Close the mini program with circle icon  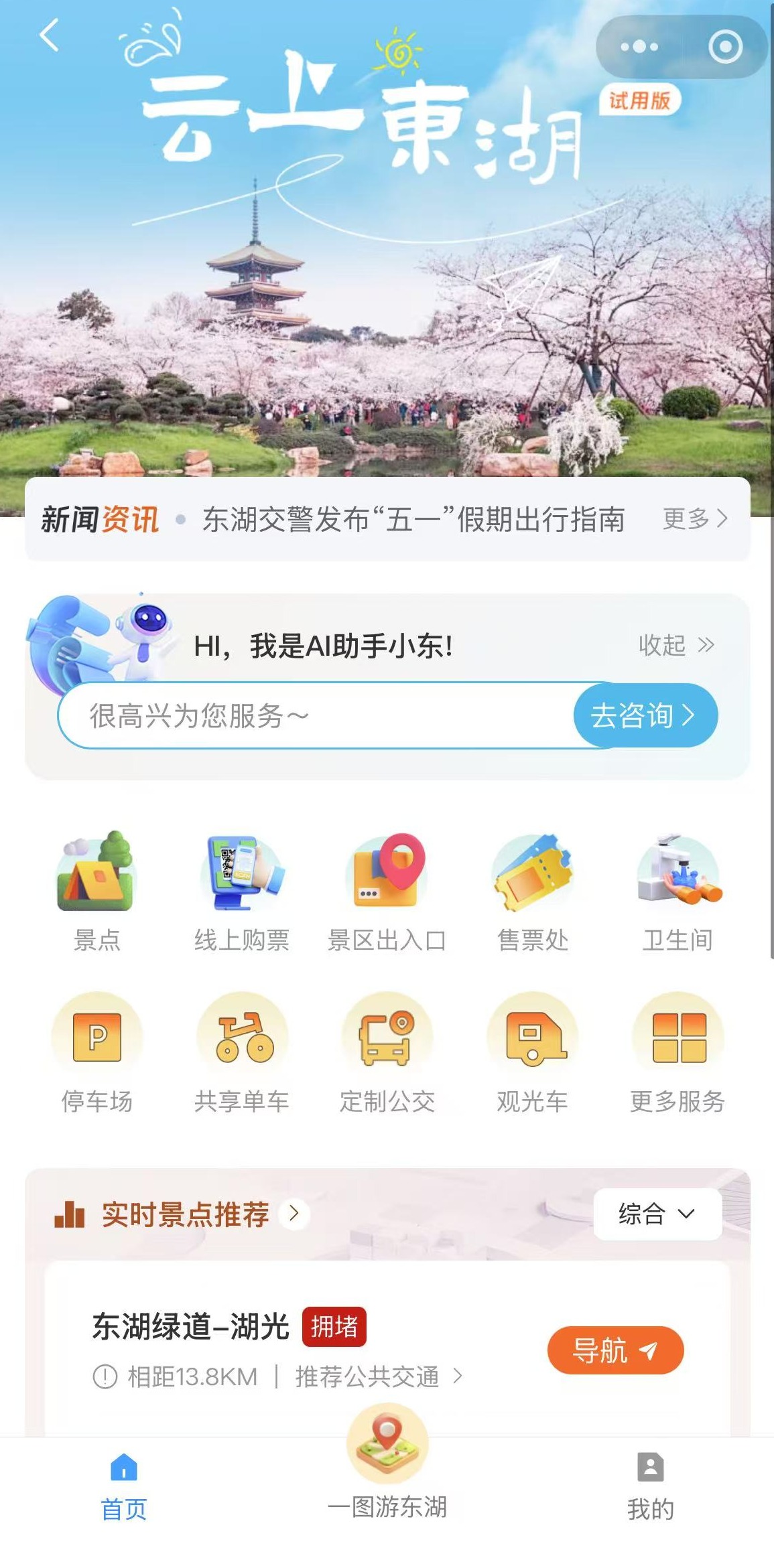pos(725,47)
